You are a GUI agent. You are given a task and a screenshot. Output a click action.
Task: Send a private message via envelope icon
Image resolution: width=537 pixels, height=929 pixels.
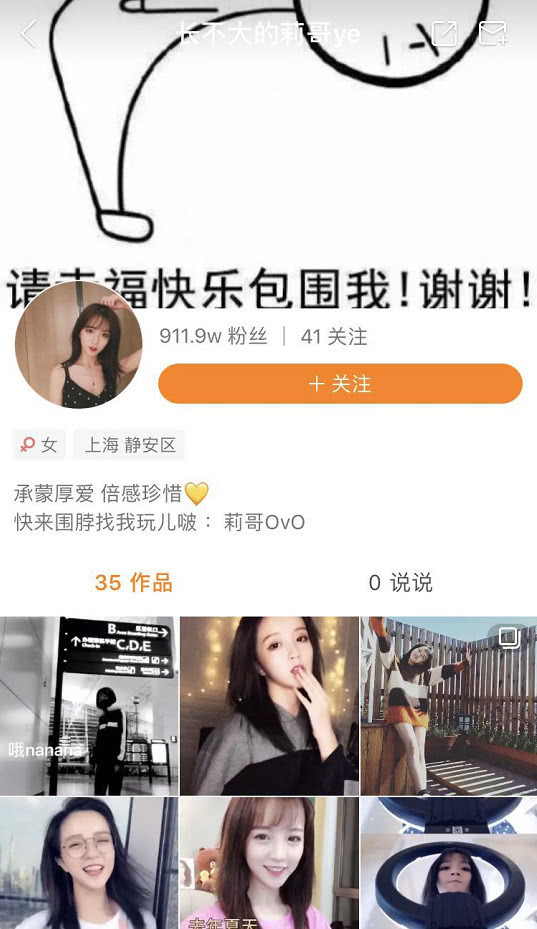493,33
